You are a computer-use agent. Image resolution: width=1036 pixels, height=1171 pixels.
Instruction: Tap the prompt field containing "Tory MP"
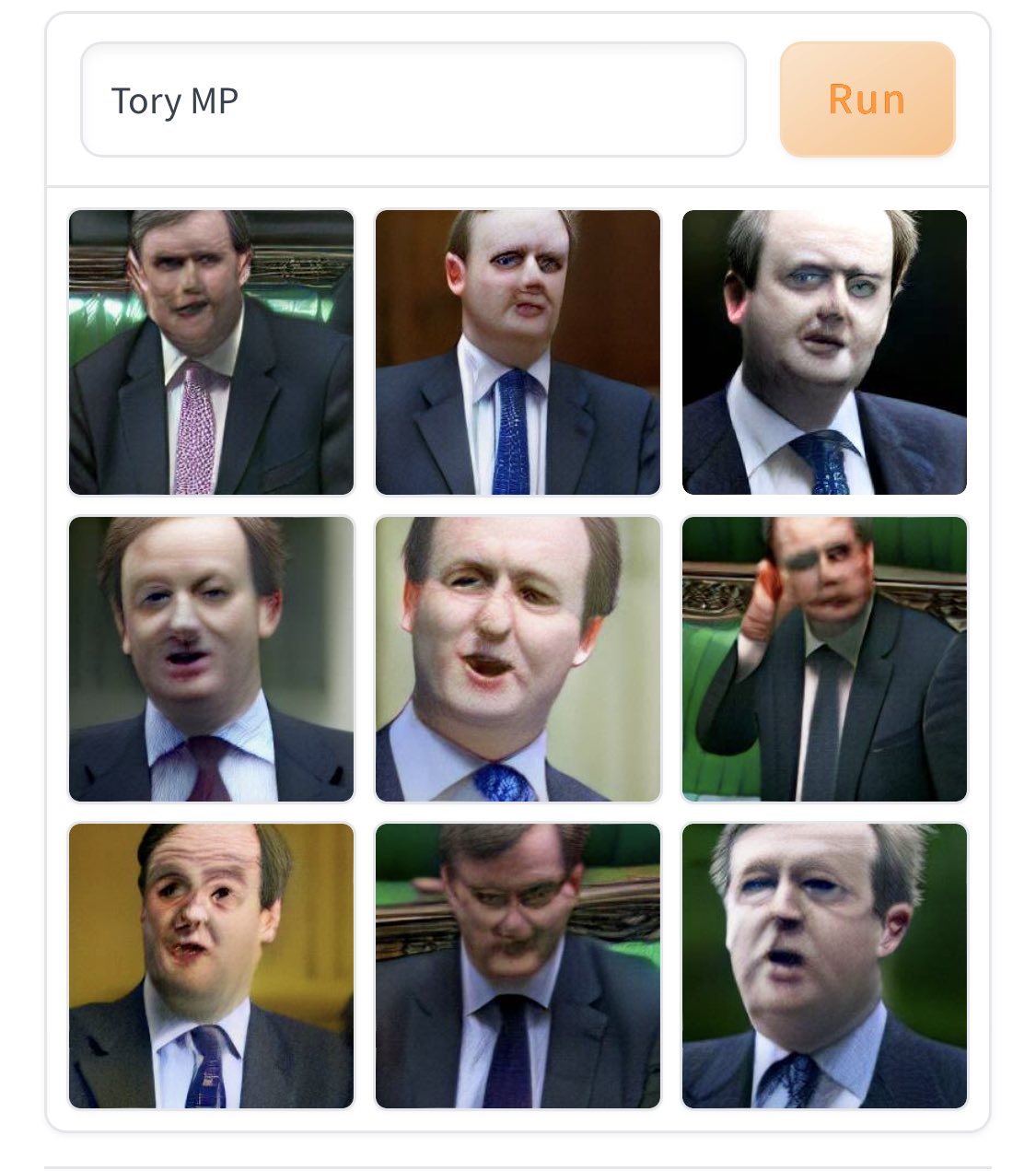pyautogui.click(x=413, y=100)
